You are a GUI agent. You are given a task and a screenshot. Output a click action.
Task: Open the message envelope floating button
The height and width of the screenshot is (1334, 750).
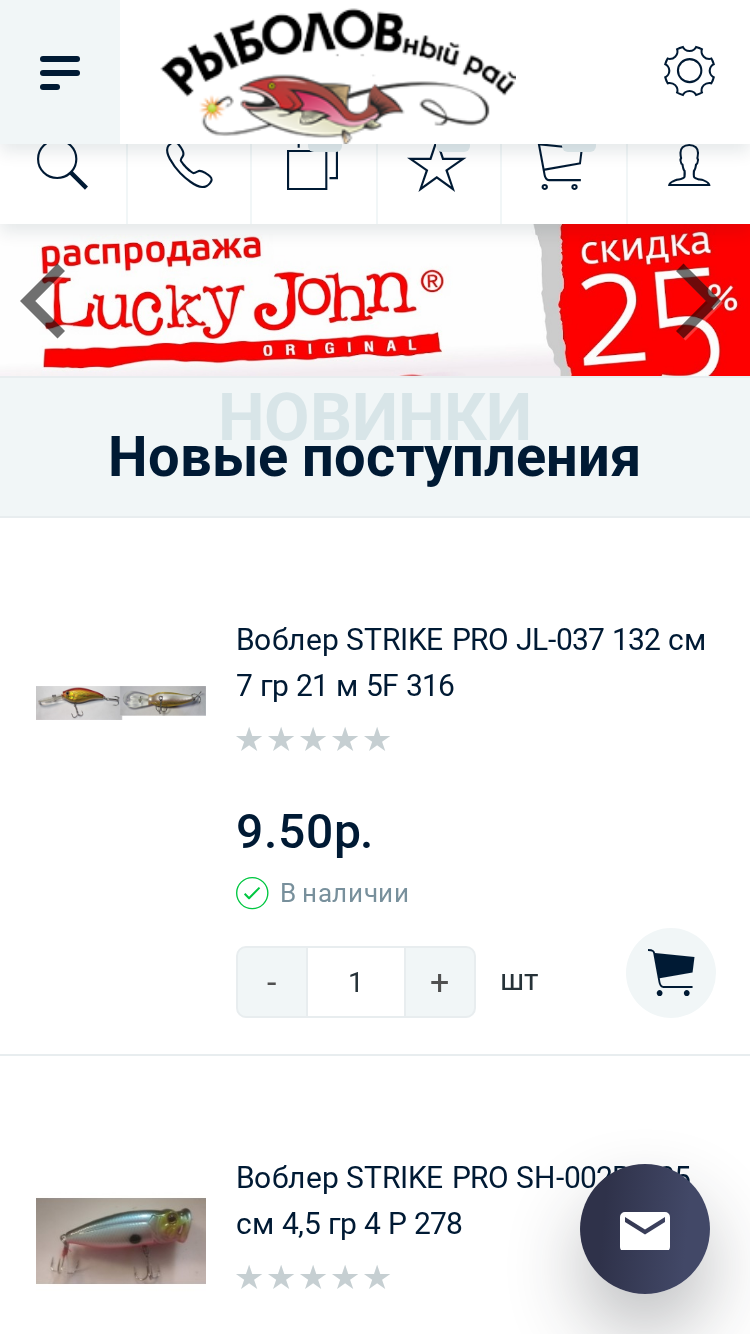(x=645, y=1230)
